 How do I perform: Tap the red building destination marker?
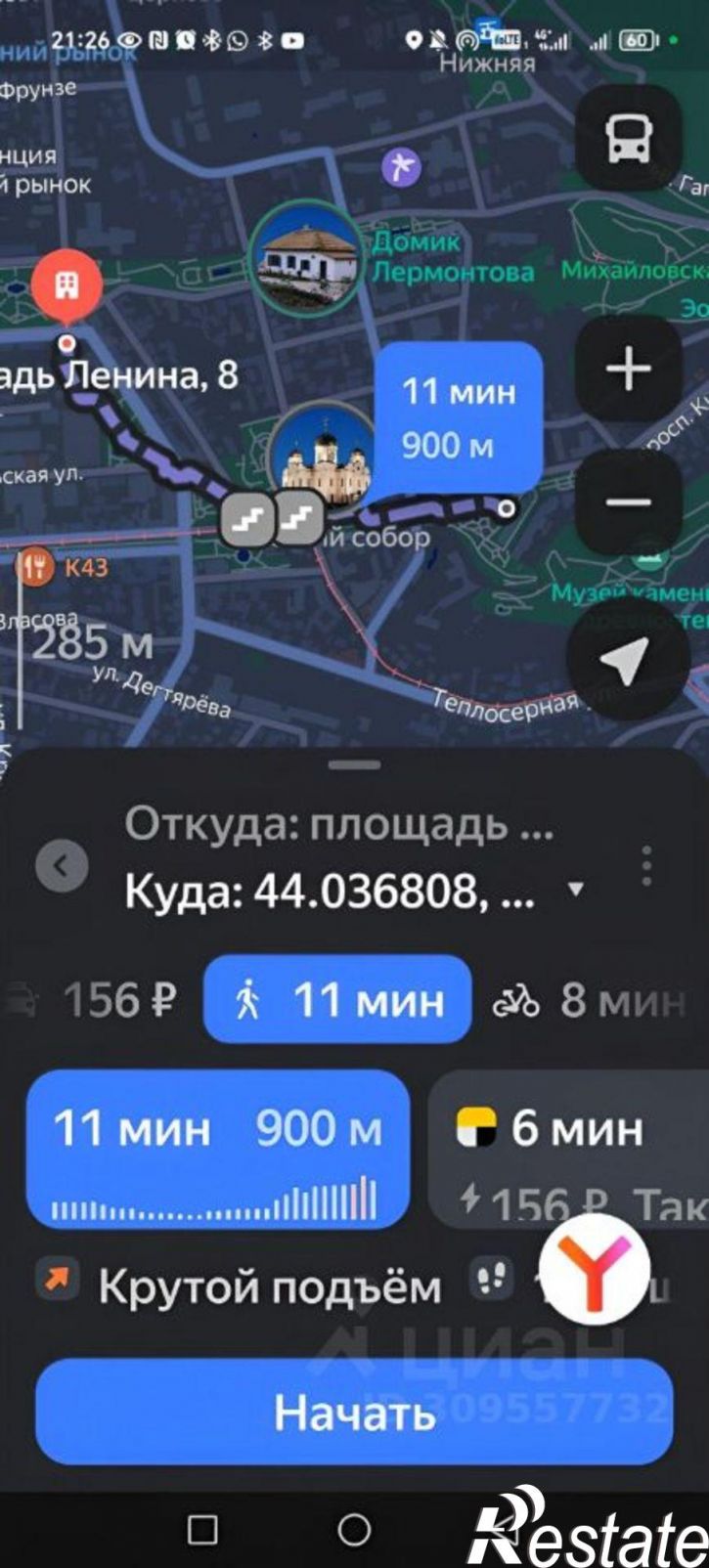[x=68, y=284]
